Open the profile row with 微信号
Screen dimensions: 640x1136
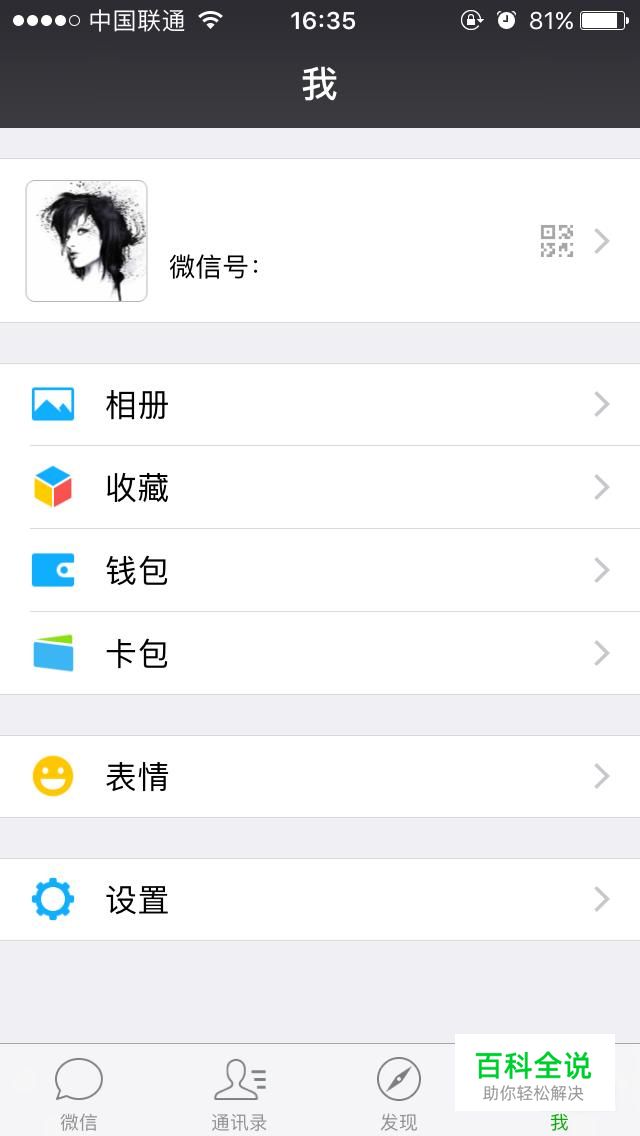point(320,241)
